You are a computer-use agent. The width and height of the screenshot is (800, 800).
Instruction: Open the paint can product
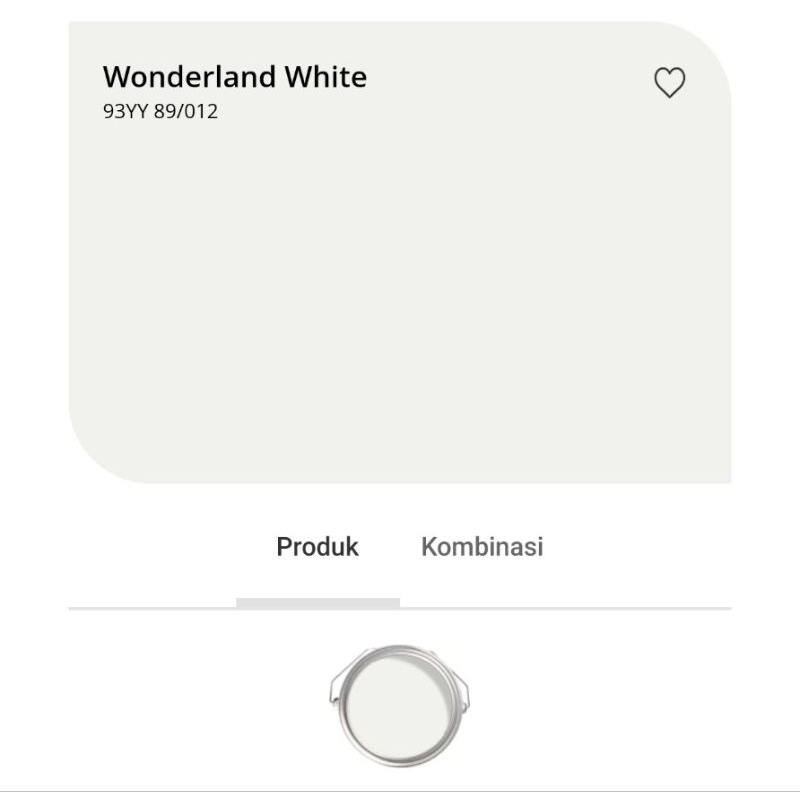pos(399,703)
